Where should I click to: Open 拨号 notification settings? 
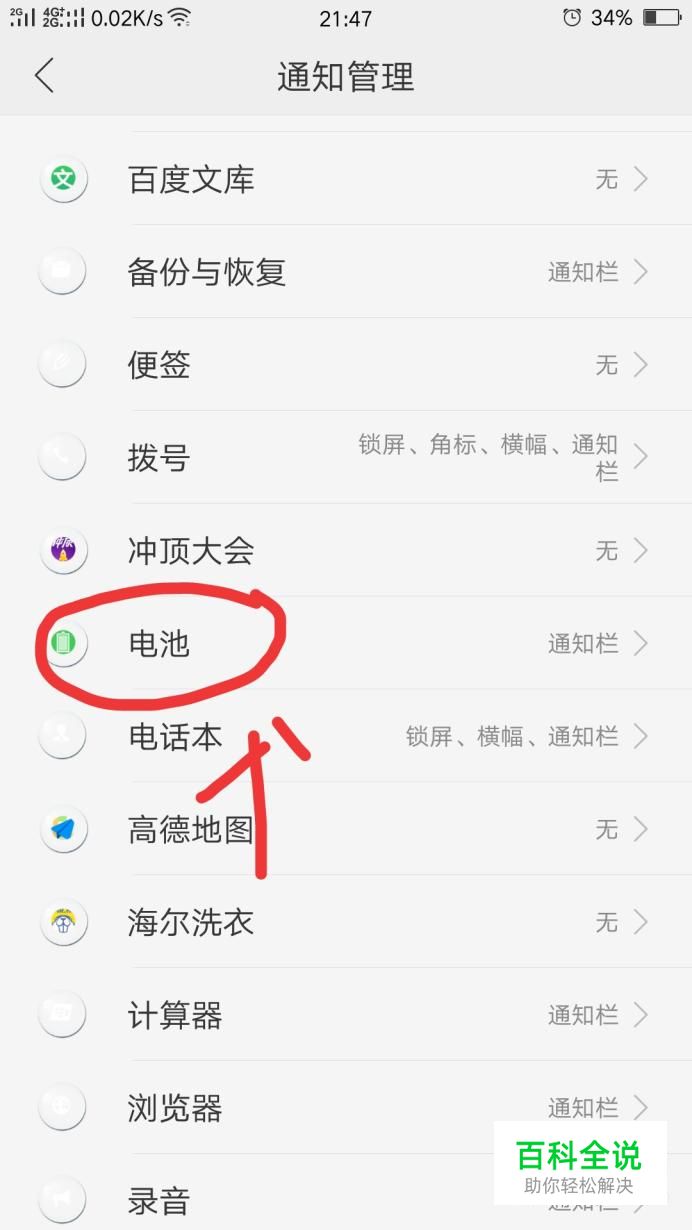click(346, 457)
